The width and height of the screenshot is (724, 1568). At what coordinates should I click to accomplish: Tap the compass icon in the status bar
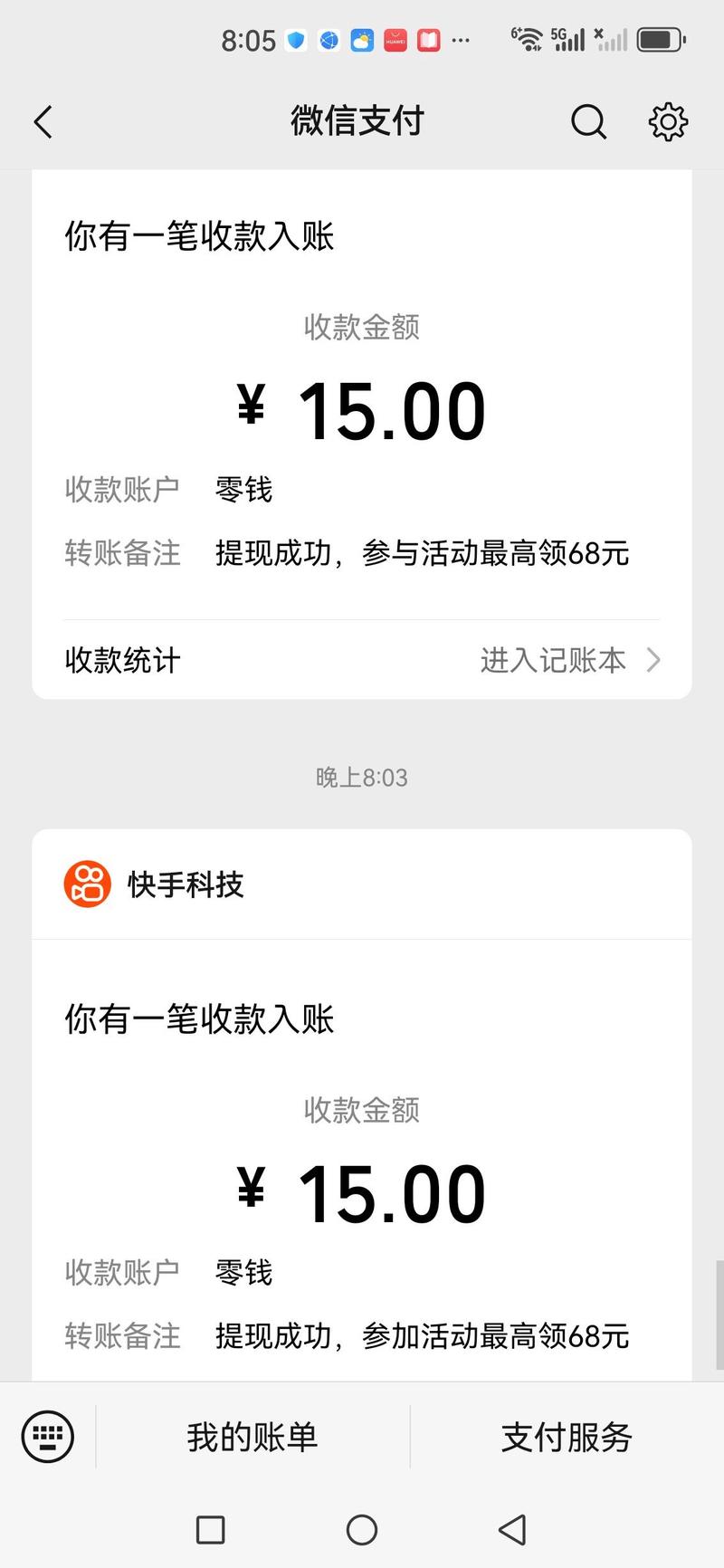coord(328,41)
